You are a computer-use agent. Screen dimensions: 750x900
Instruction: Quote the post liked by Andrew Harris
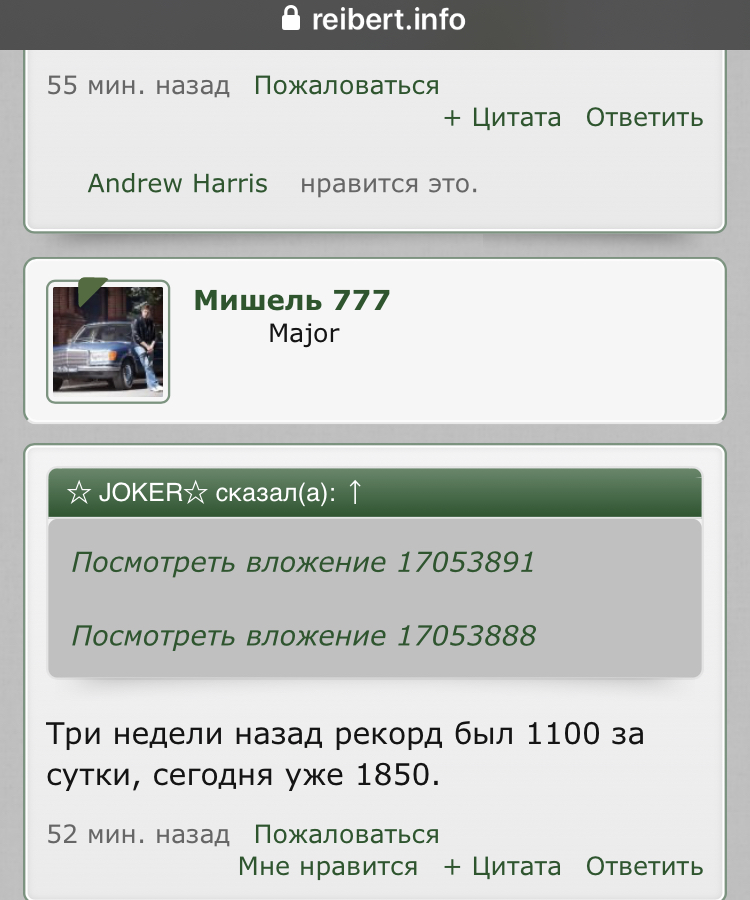click(502, 117)
